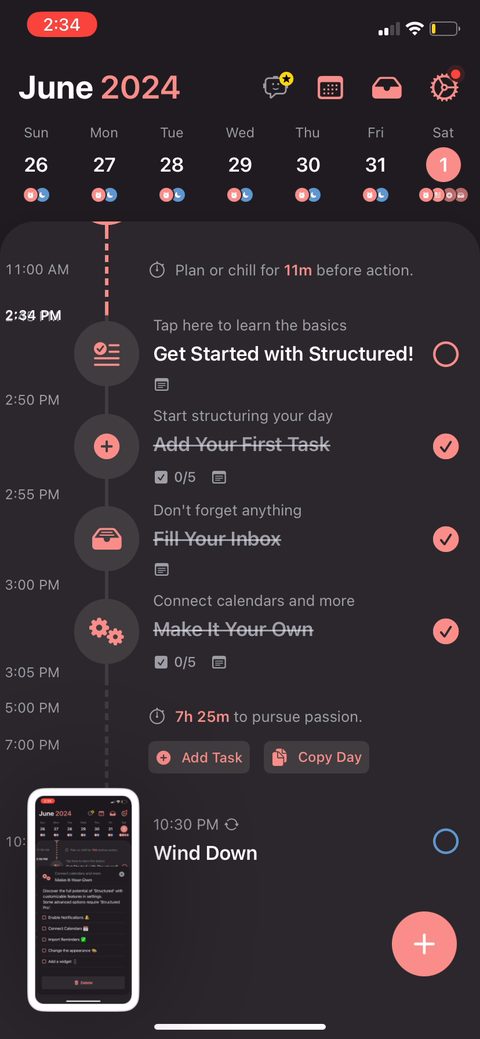Uncheck the Make It Your Own task
Screen dimensions: 480x1039
point(446,631)
